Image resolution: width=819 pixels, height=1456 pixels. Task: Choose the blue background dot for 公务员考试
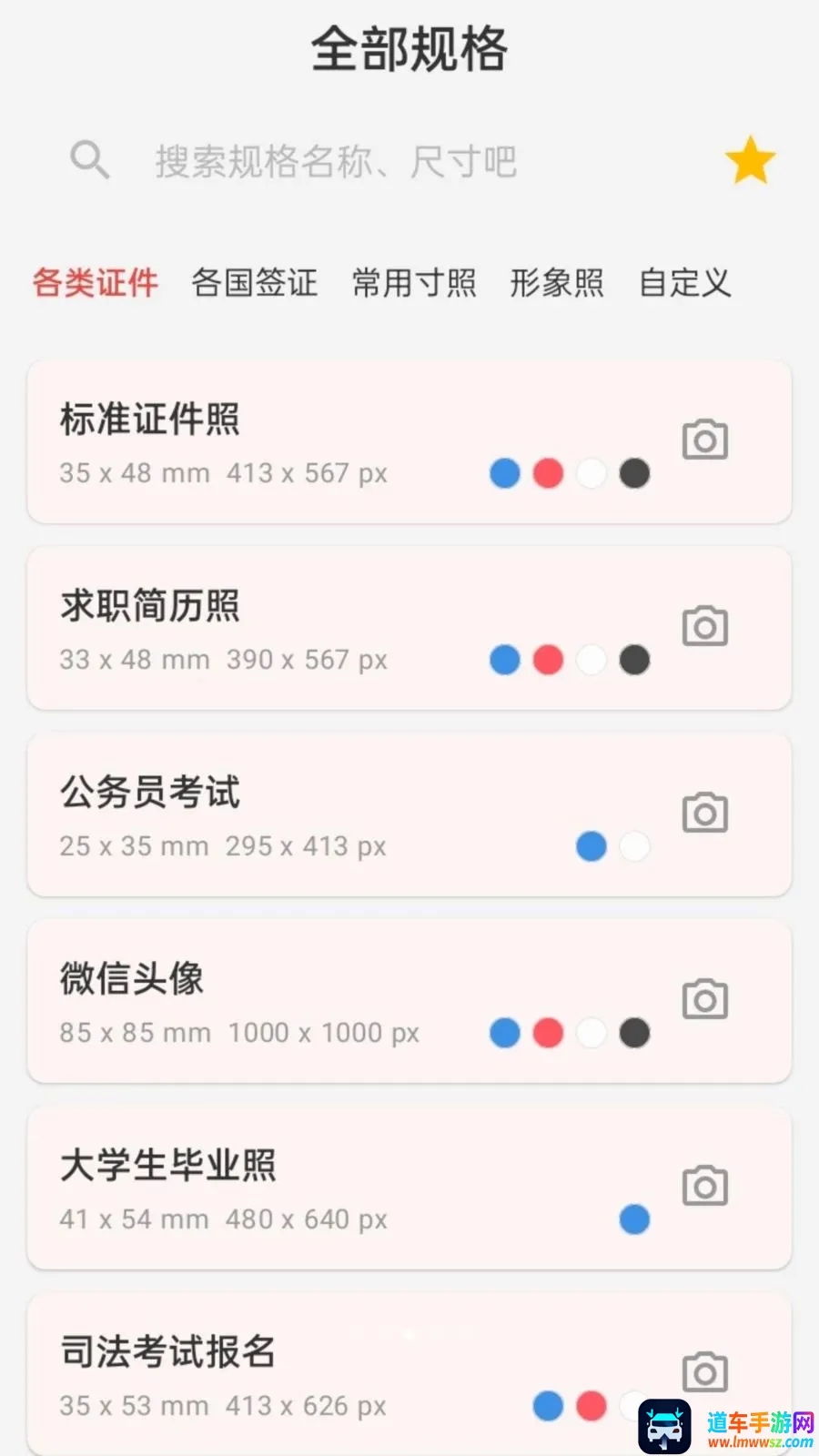click(591, 846)
